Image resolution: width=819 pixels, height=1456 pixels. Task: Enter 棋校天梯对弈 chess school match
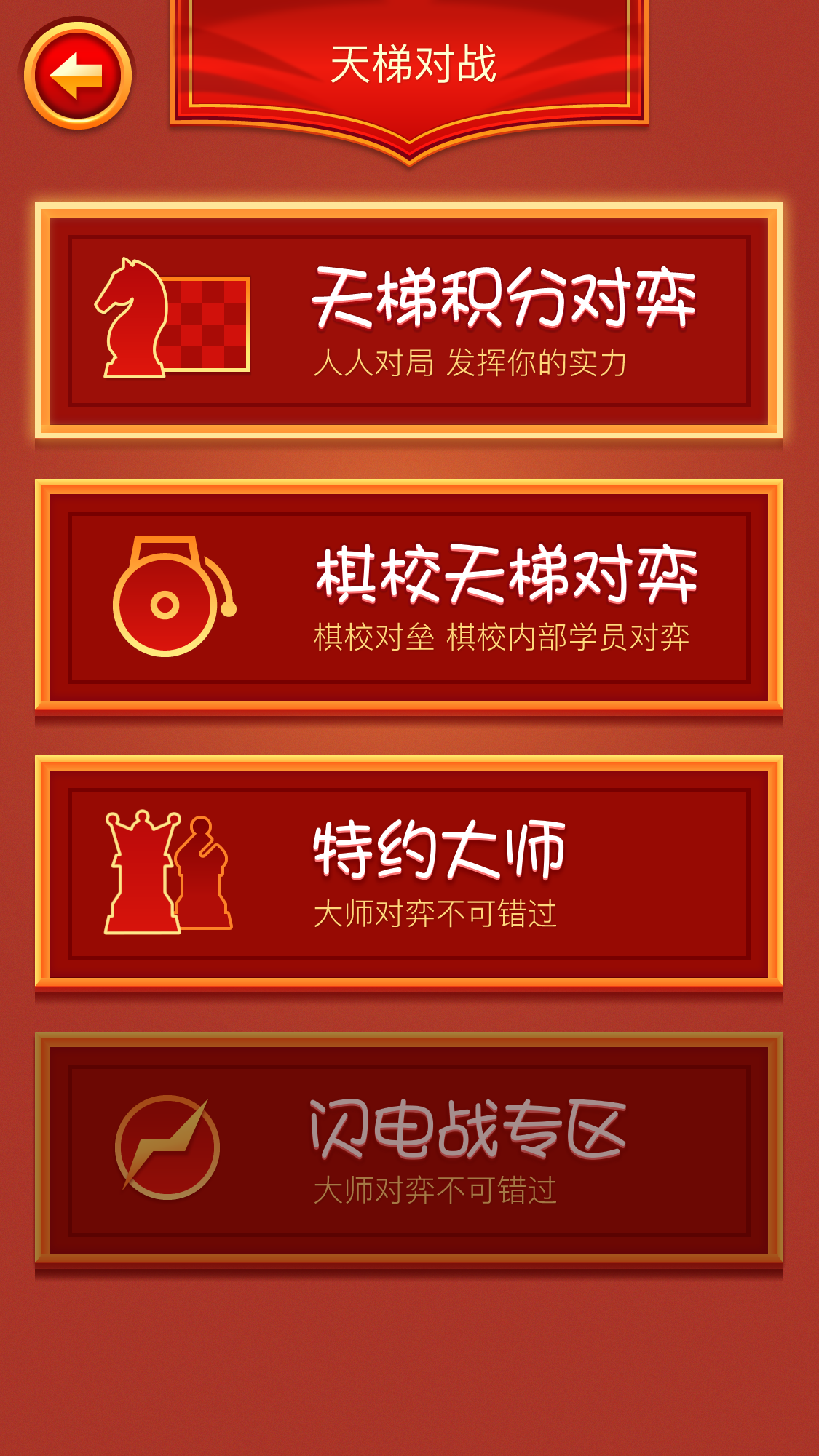click(x=408, y=597)
